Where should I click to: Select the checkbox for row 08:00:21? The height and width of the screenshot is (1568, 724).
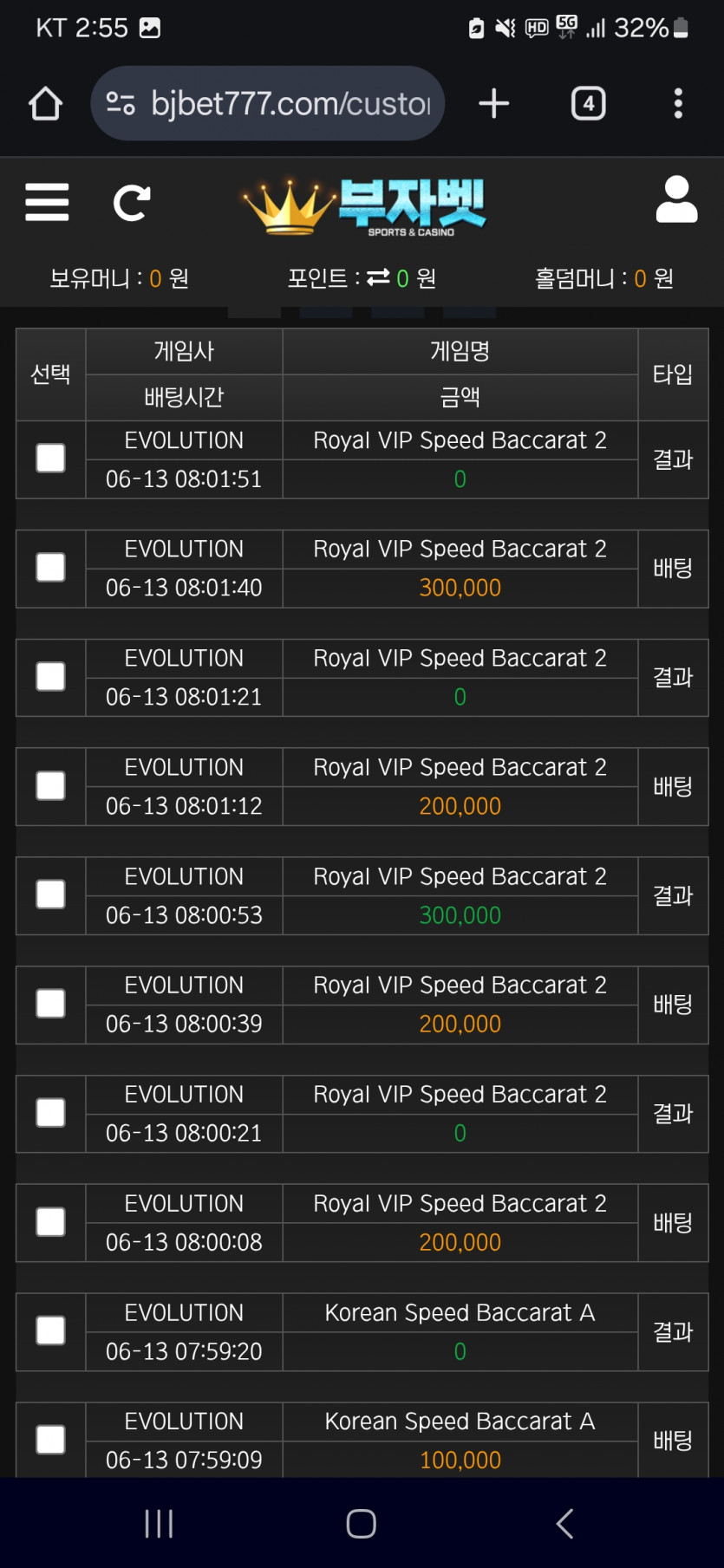coord(50,1113)
